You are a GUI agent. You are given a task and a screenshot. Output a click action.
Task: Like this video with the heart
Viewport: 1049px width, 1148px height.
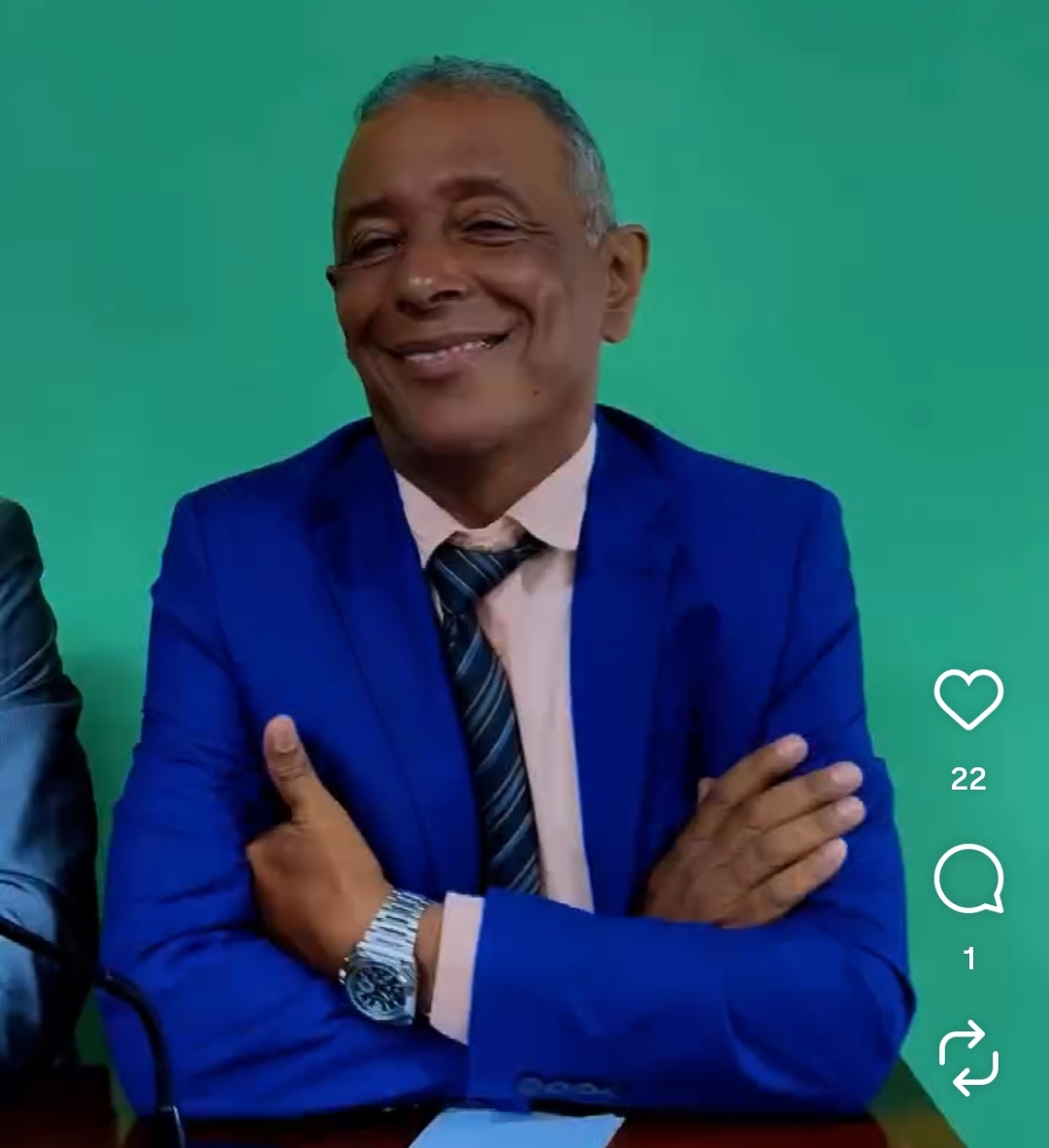[968, 699]
